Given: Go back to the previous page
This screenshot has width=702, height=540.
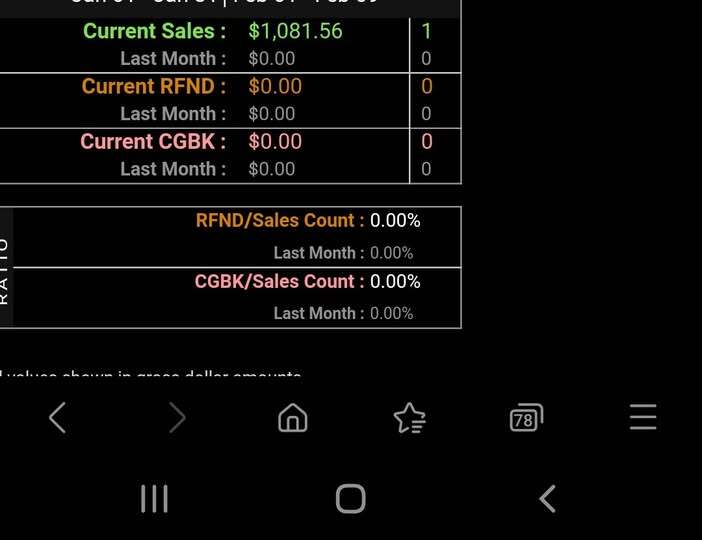Looking at the screenshot, I should coord(58,417).
